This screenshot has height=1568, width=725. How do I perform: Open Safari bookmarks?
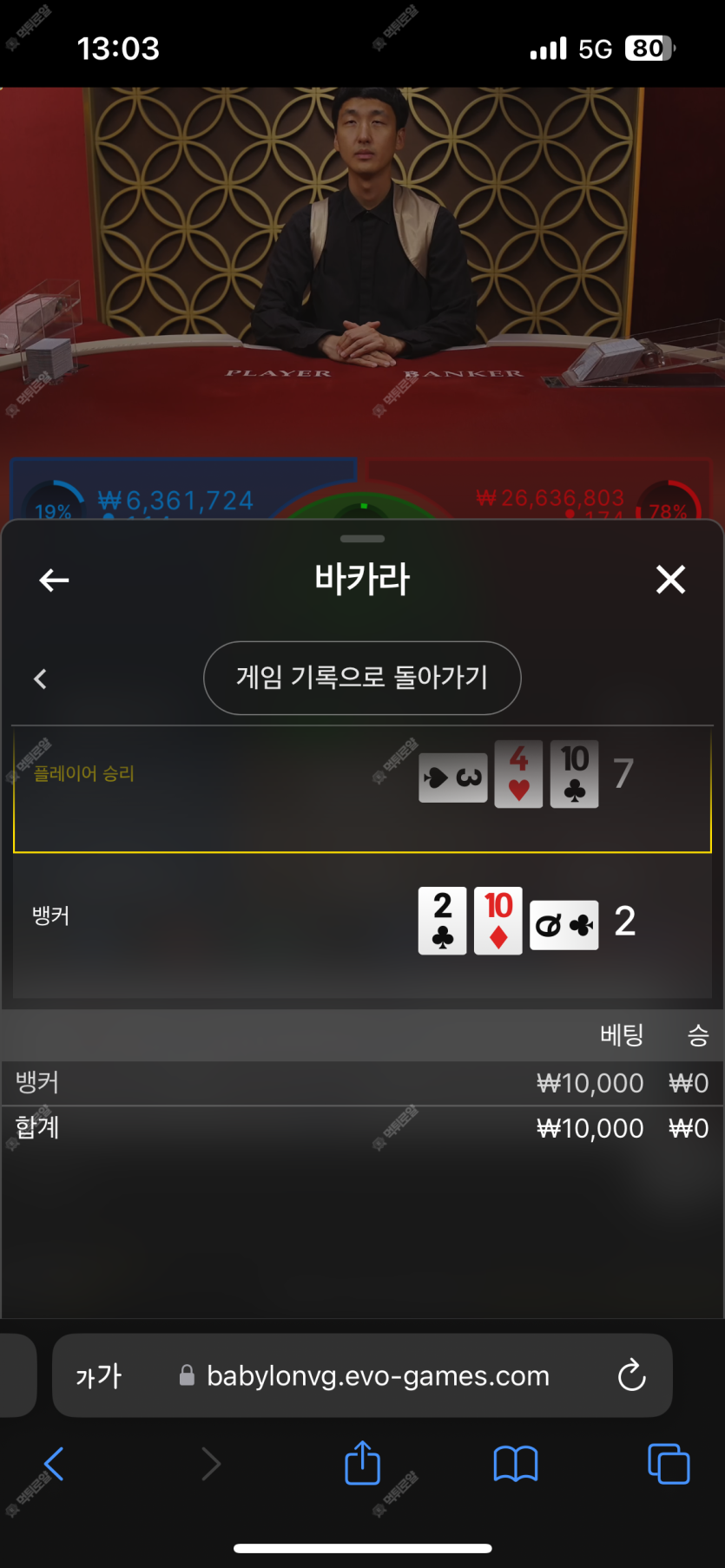515,1464
